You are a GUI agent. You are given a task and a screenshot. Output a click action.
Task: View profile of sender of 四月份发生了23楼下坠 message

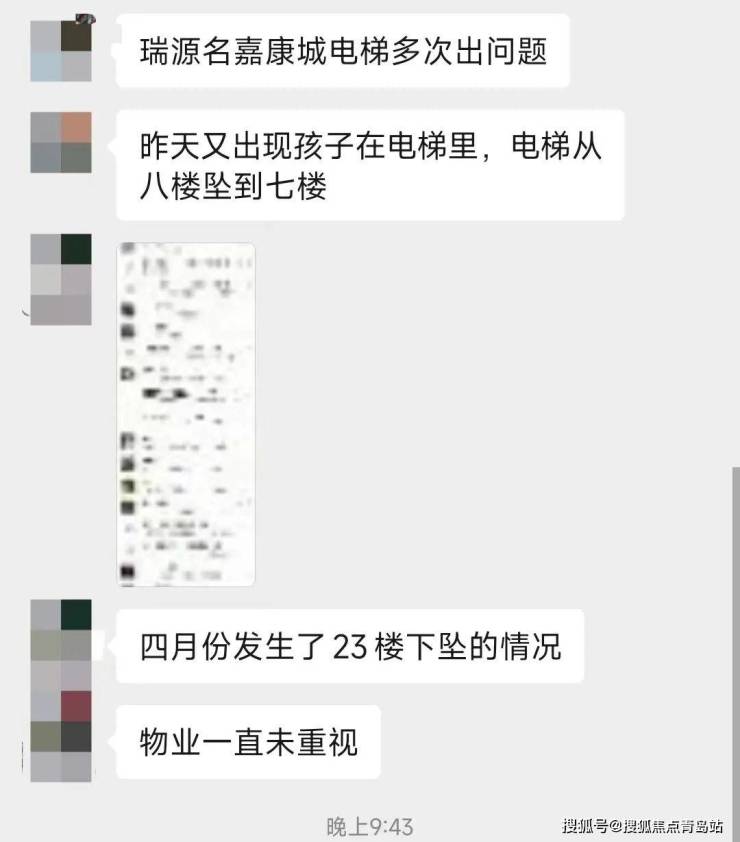61,645
